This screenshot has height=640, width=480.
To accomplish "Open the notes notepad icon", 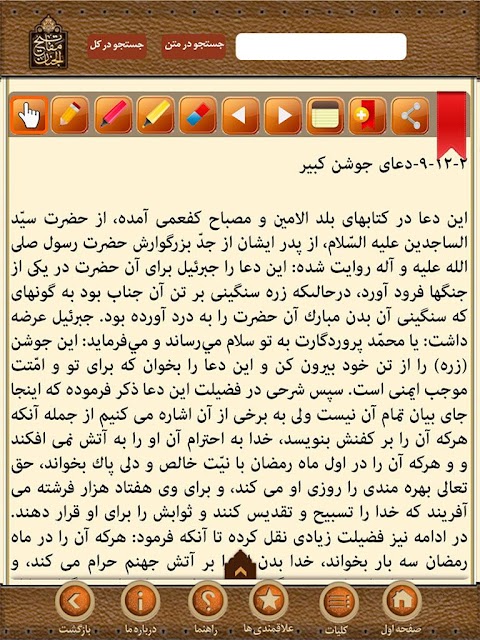I will coord(325,115).
